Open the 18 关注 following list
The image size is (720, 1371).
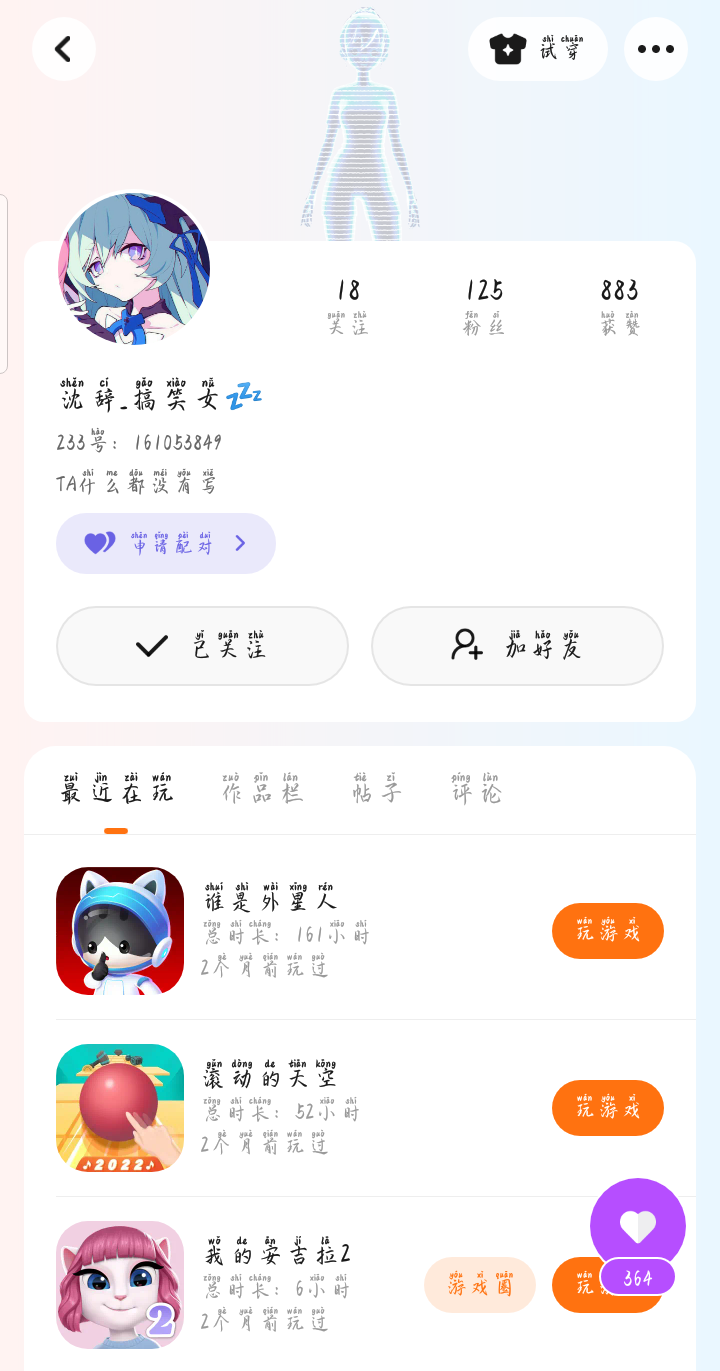tap(348, 306)
